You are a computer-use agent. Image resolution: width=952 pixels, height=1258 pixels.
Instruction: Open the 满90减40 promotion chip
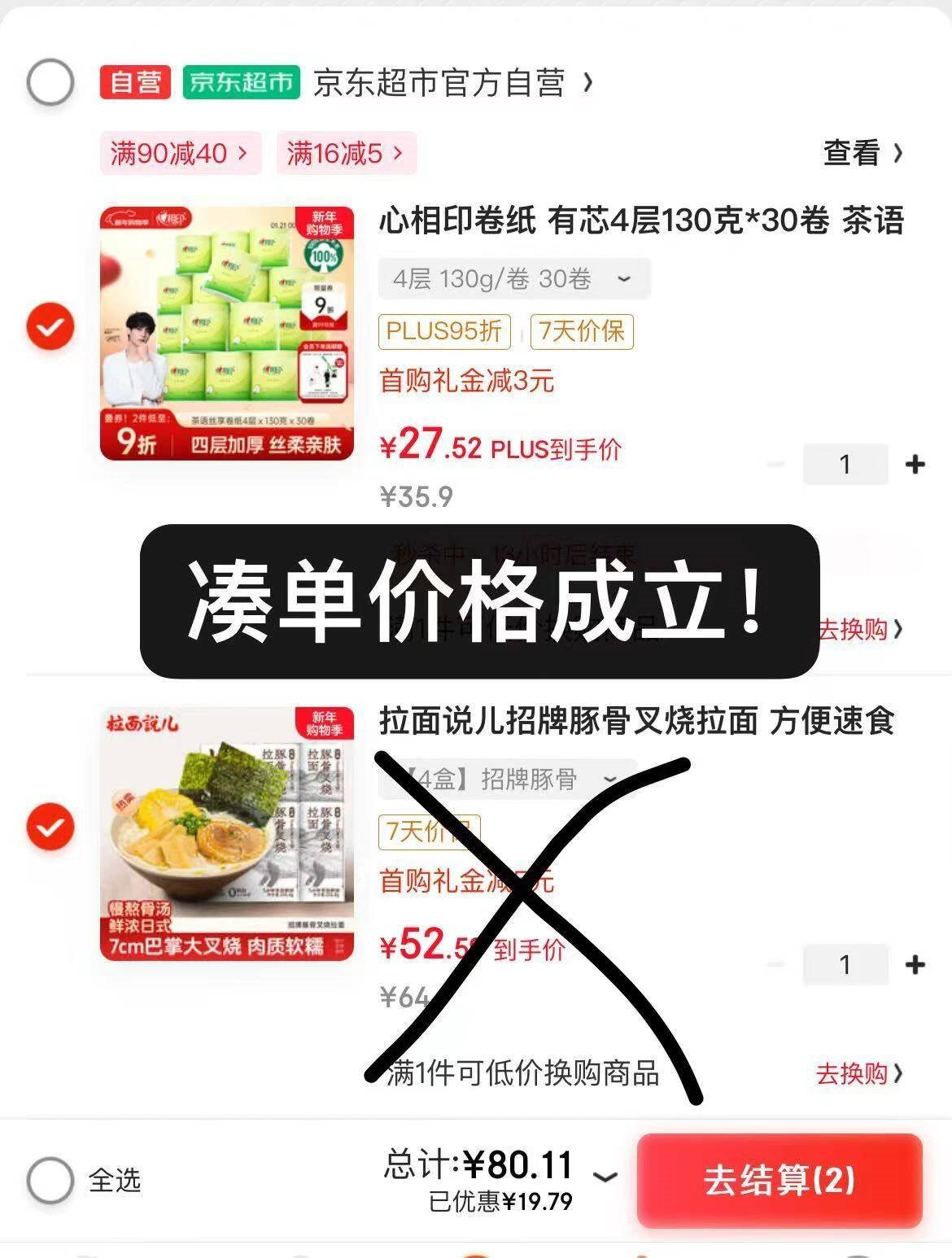point(181,153)
